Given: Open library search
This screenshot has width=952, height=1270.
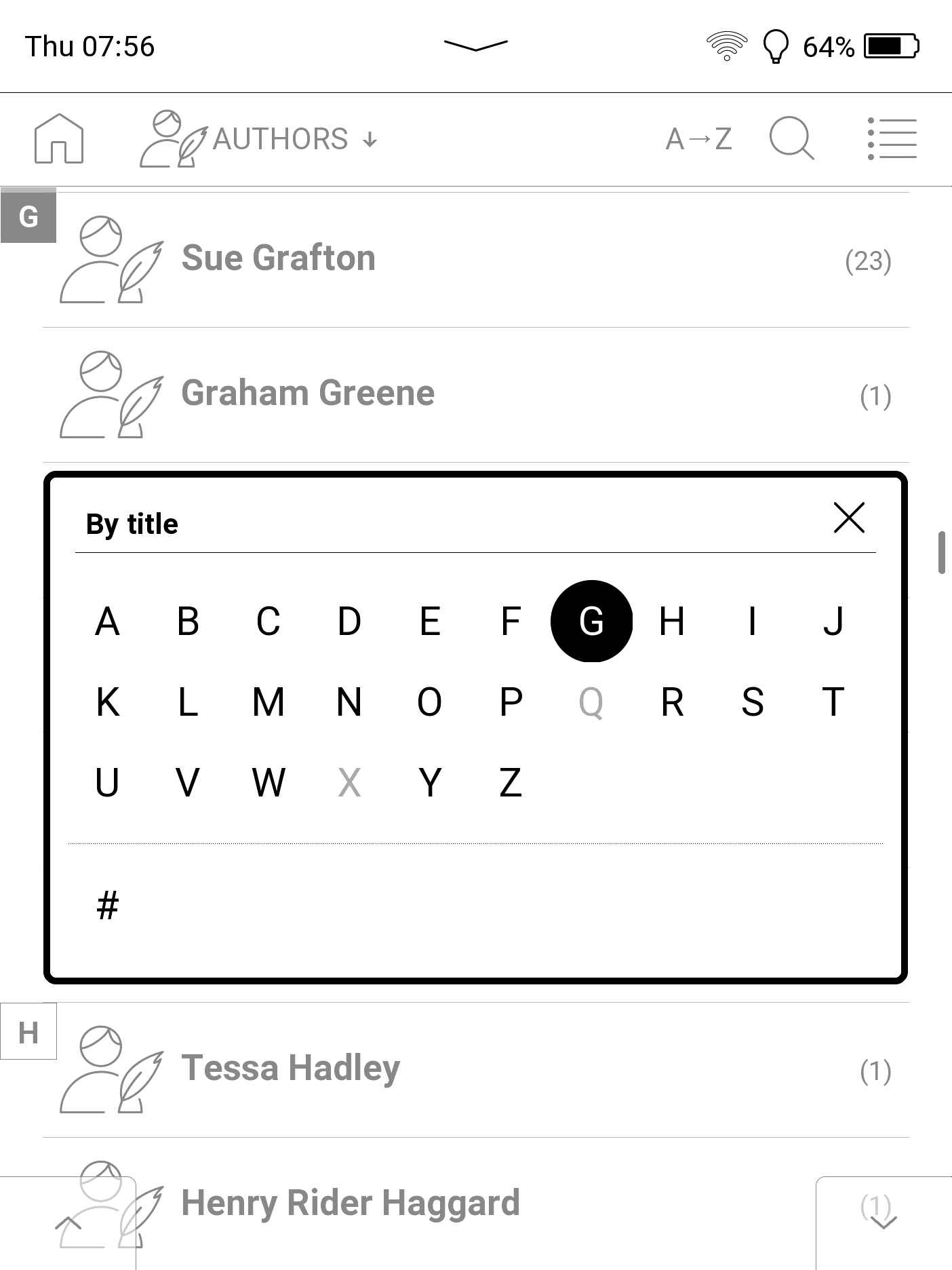Looking at the screenshot, I should (791, 139).
